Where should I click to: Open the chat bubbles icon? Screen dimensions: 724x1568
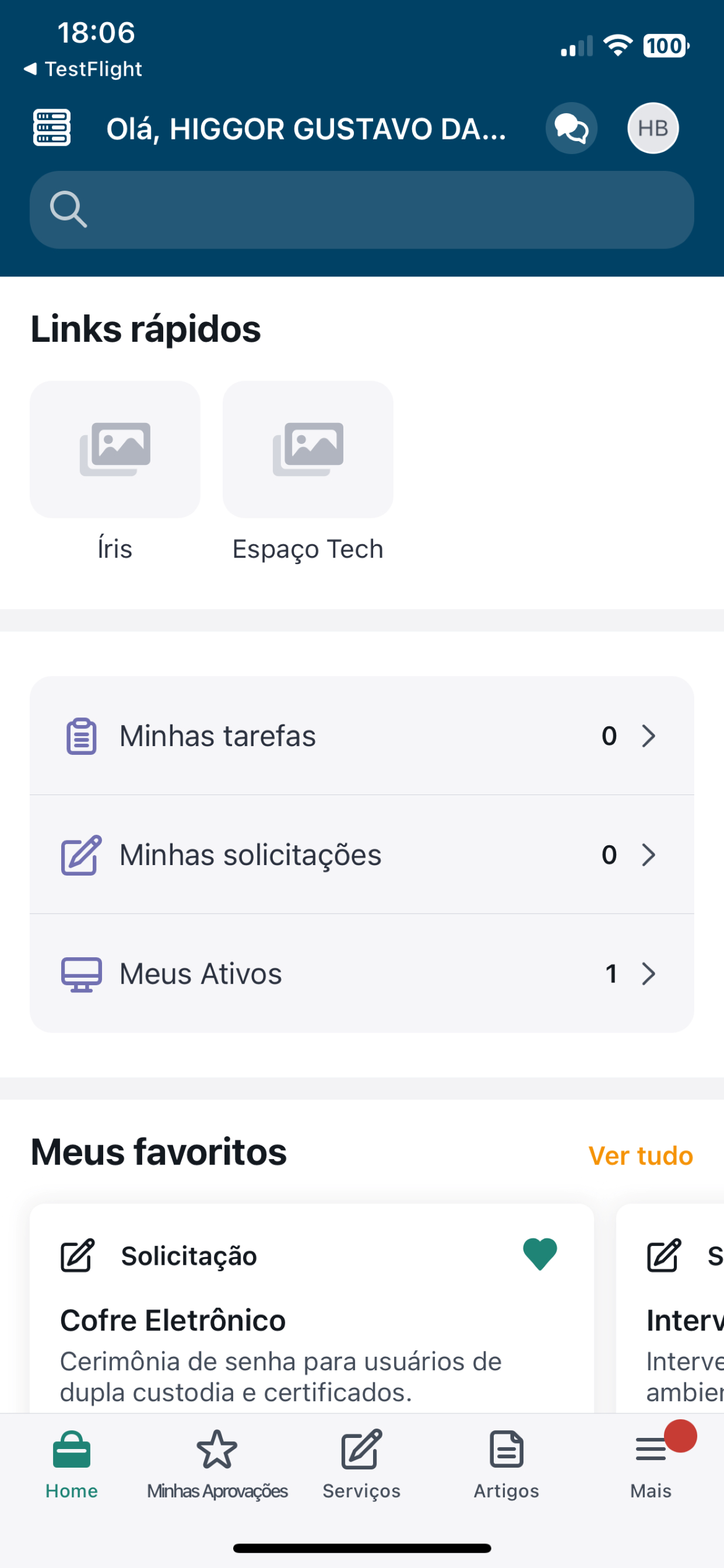coord(571,128)
